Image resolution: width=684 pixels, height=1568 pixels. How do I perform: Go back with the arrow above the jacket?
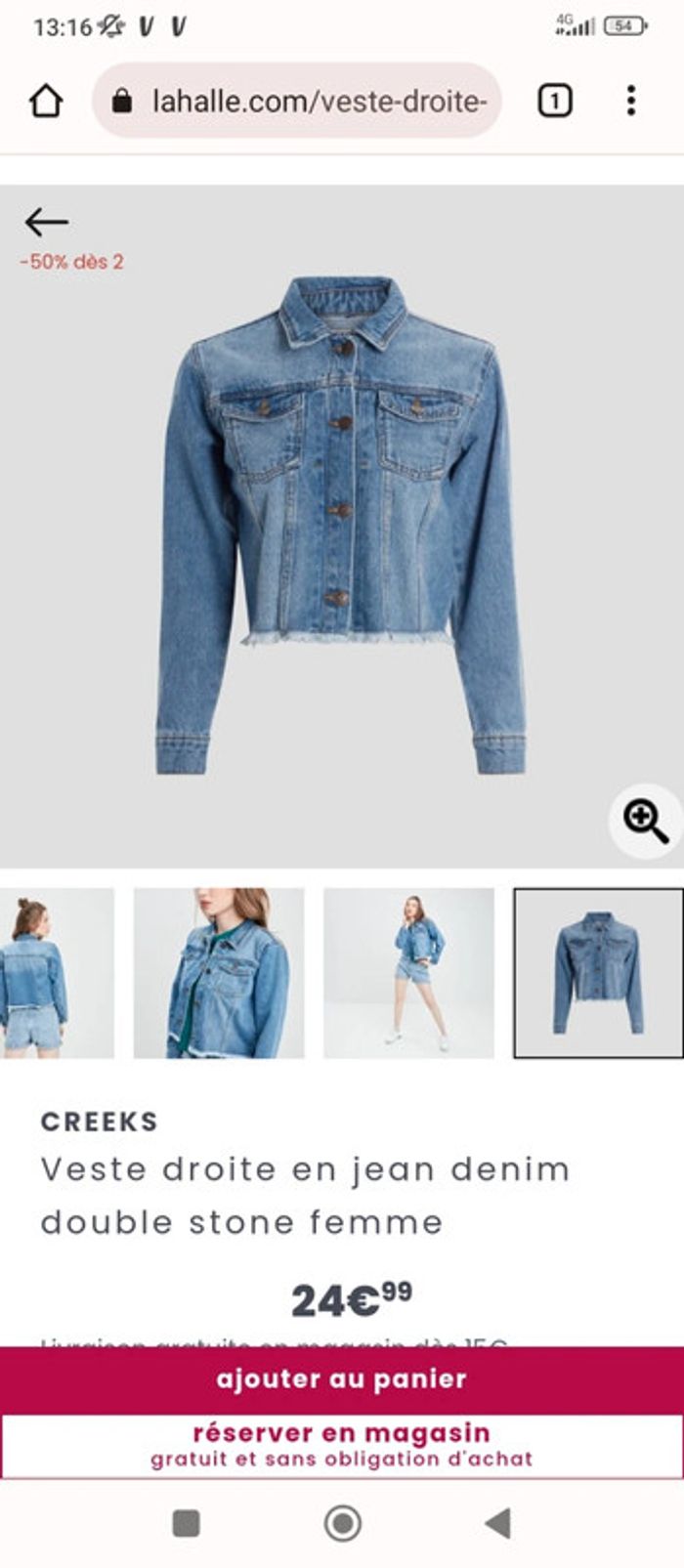coord(46,223)
